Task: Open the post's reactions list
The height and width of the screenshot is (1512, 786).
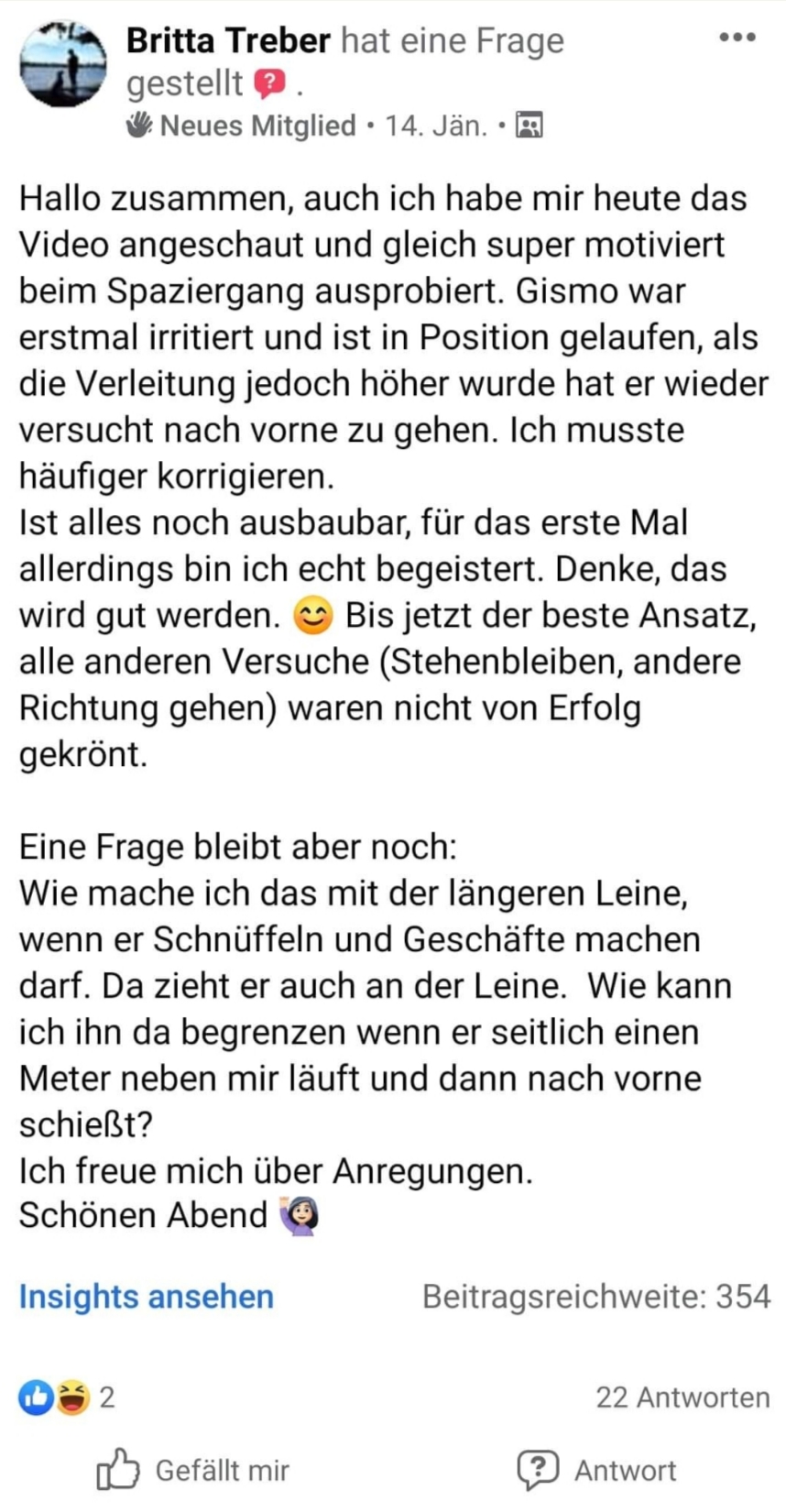Action: [66, 1397]
